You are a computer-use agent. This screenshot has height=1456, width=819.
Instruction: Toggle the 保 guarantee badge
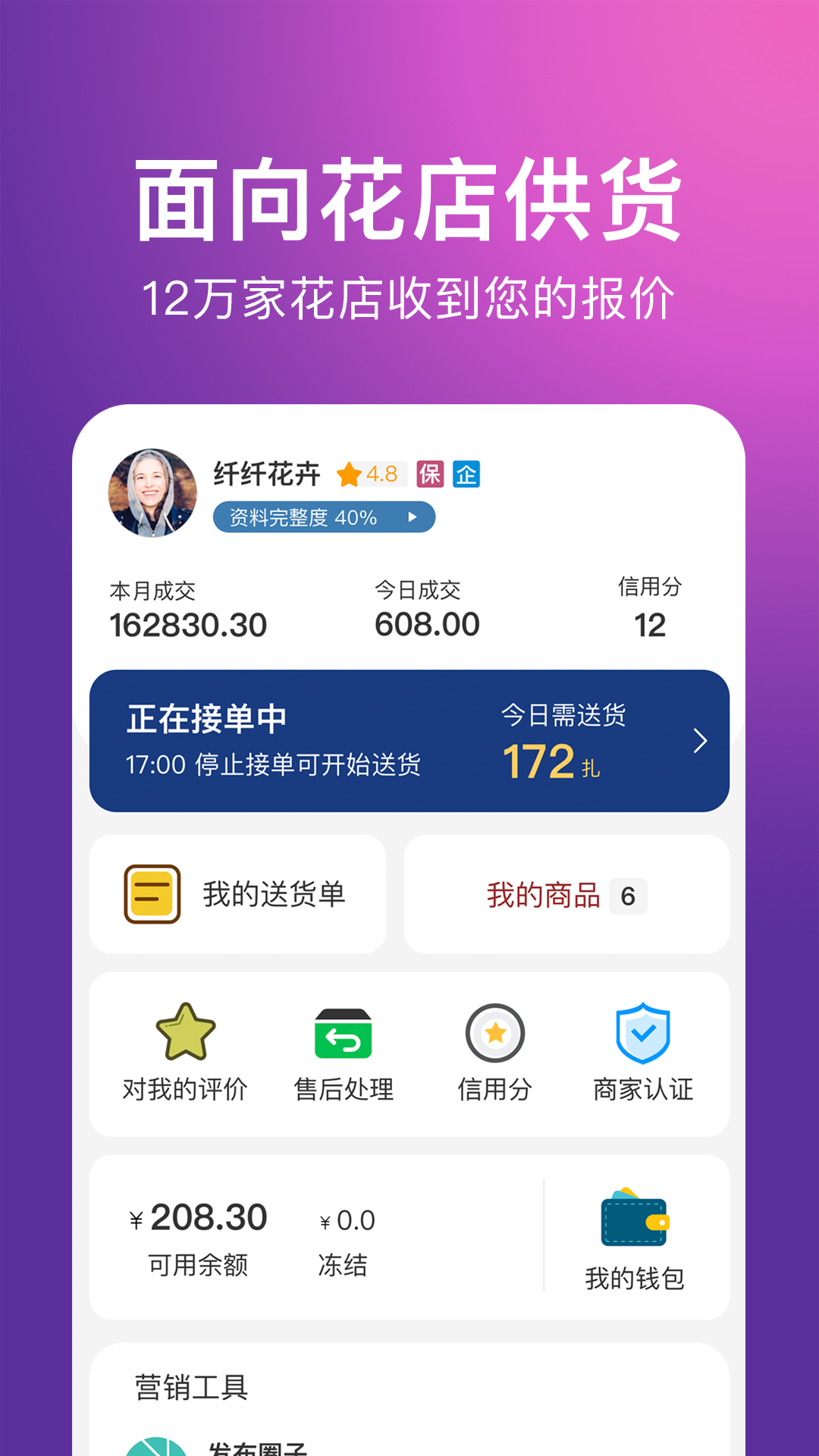(428, 472)
